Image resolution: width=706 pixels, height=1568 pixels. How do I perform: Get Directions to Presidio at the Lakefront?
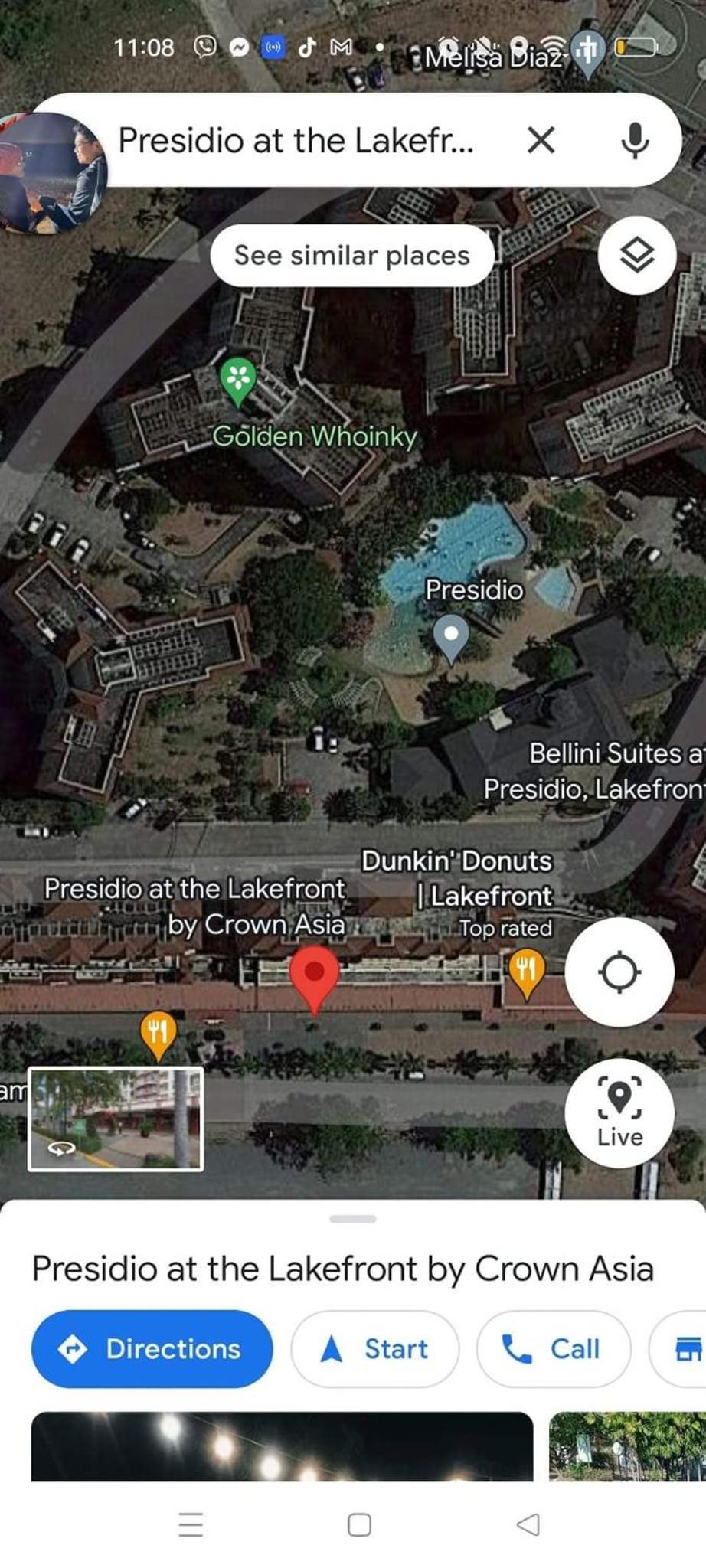[x=152, y=1348]
